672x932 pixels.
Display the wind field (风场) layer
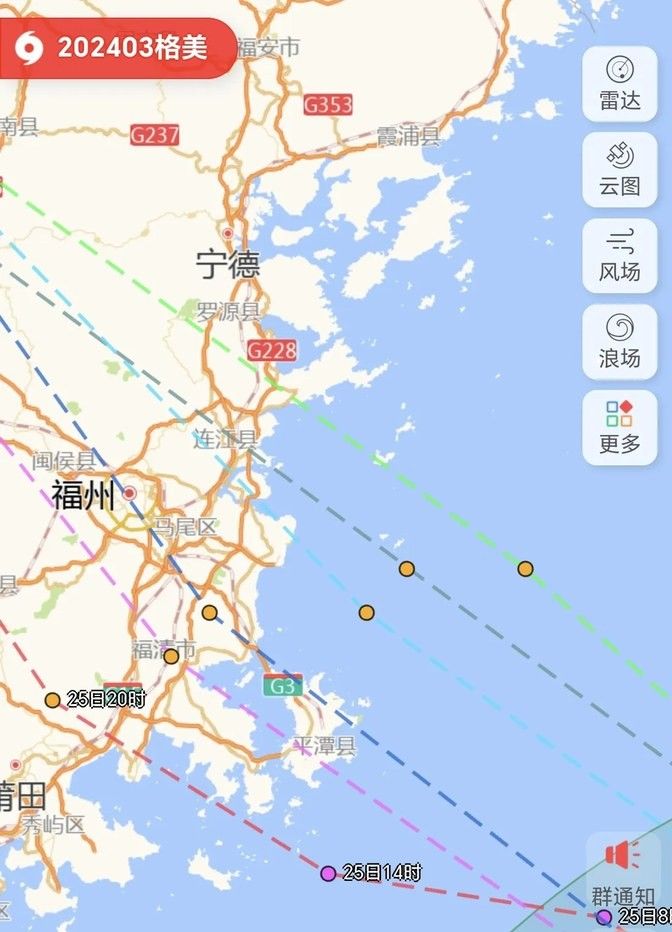click(x=619, y=255)
